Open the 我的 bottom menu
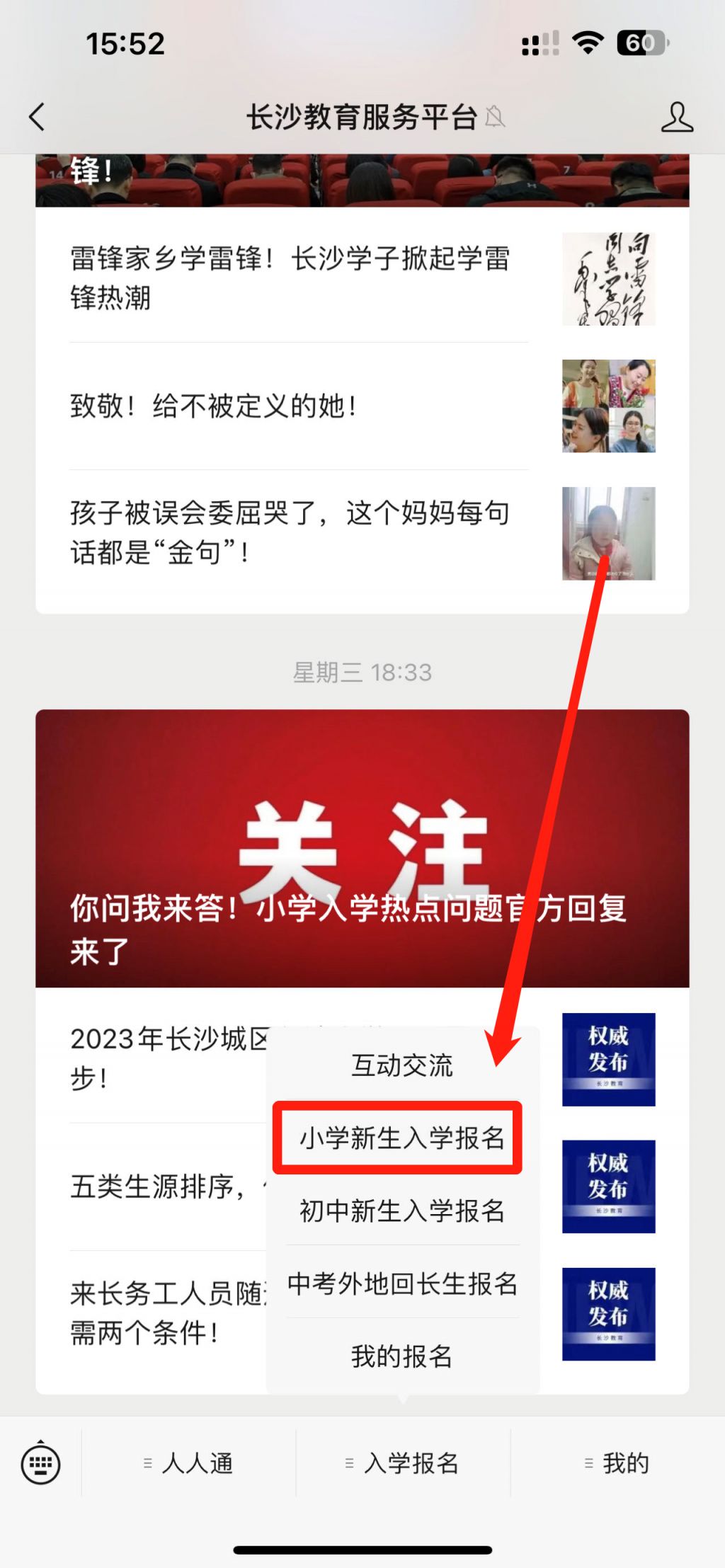This screenshot has width=725, height=1568. 617,1463
